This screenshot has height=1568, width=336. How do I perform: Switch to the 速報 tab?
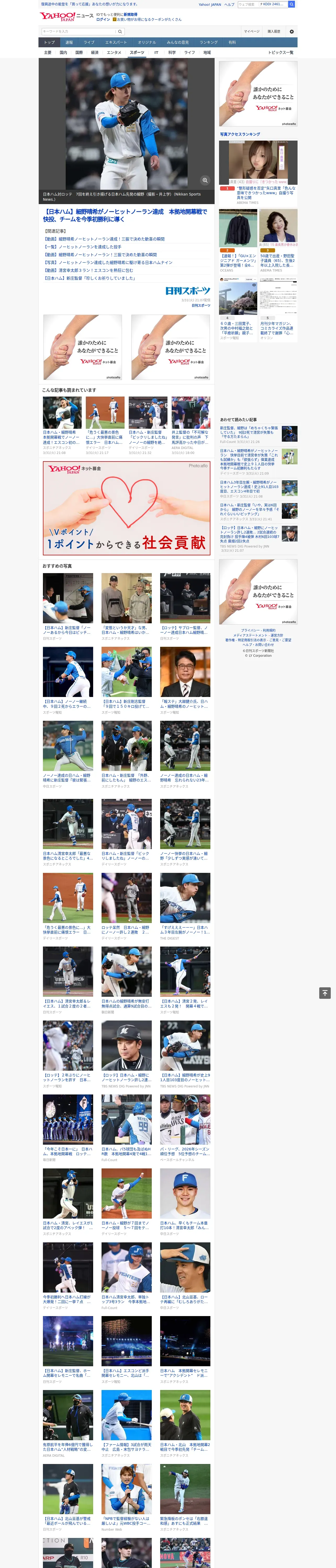(69, 43)
